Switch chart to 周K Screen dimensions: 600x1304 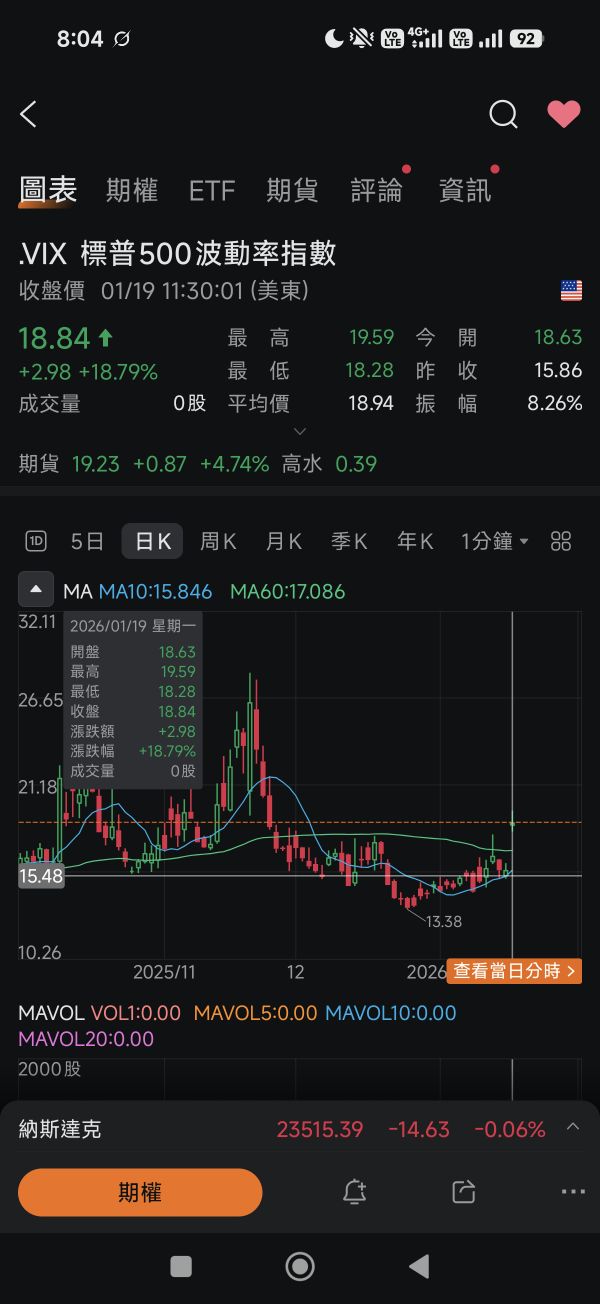218,542
